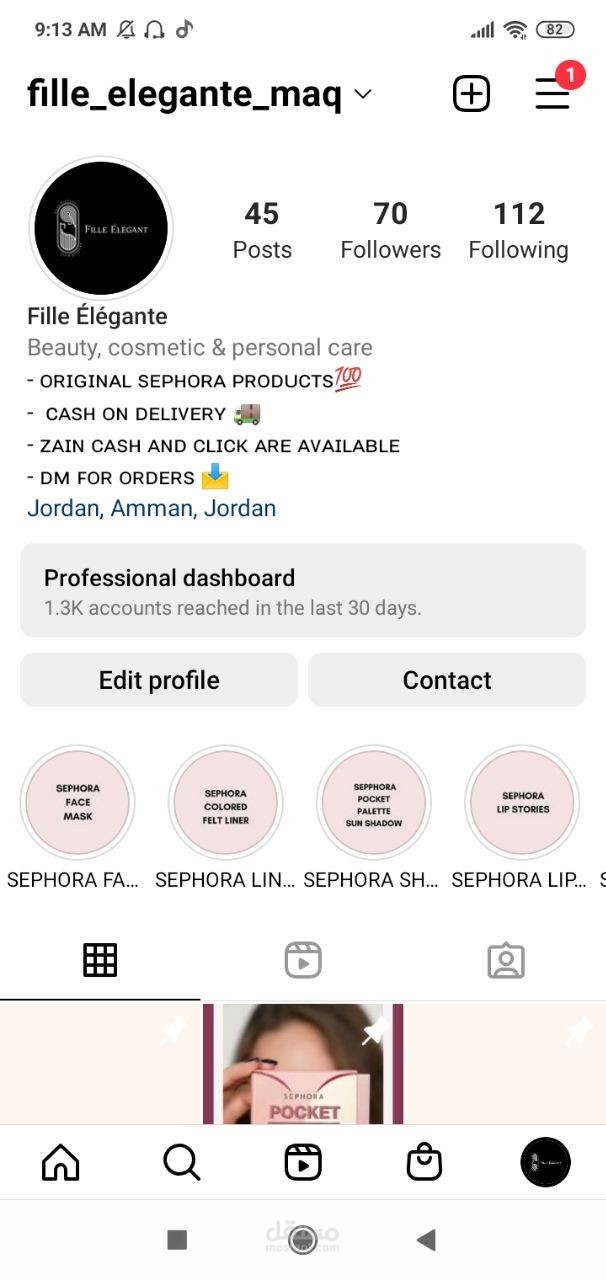This screenshot has height=1280, width=606.
Task: Switch to the tagged photos tab
Action: click(506, 960)
